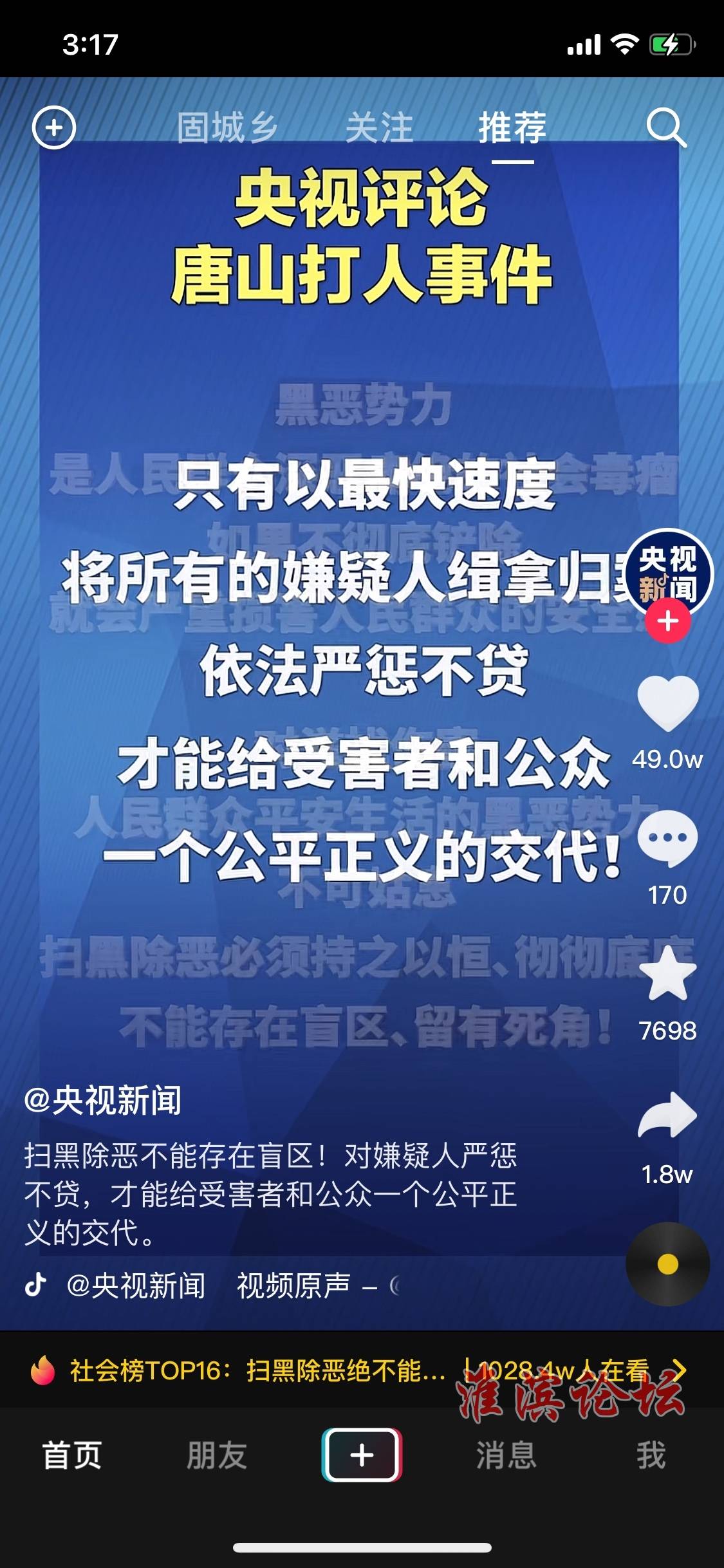This screenshot has height=1568, width=724.
Task: Switch to the 朋友 tab
Action: (217, 1455)
